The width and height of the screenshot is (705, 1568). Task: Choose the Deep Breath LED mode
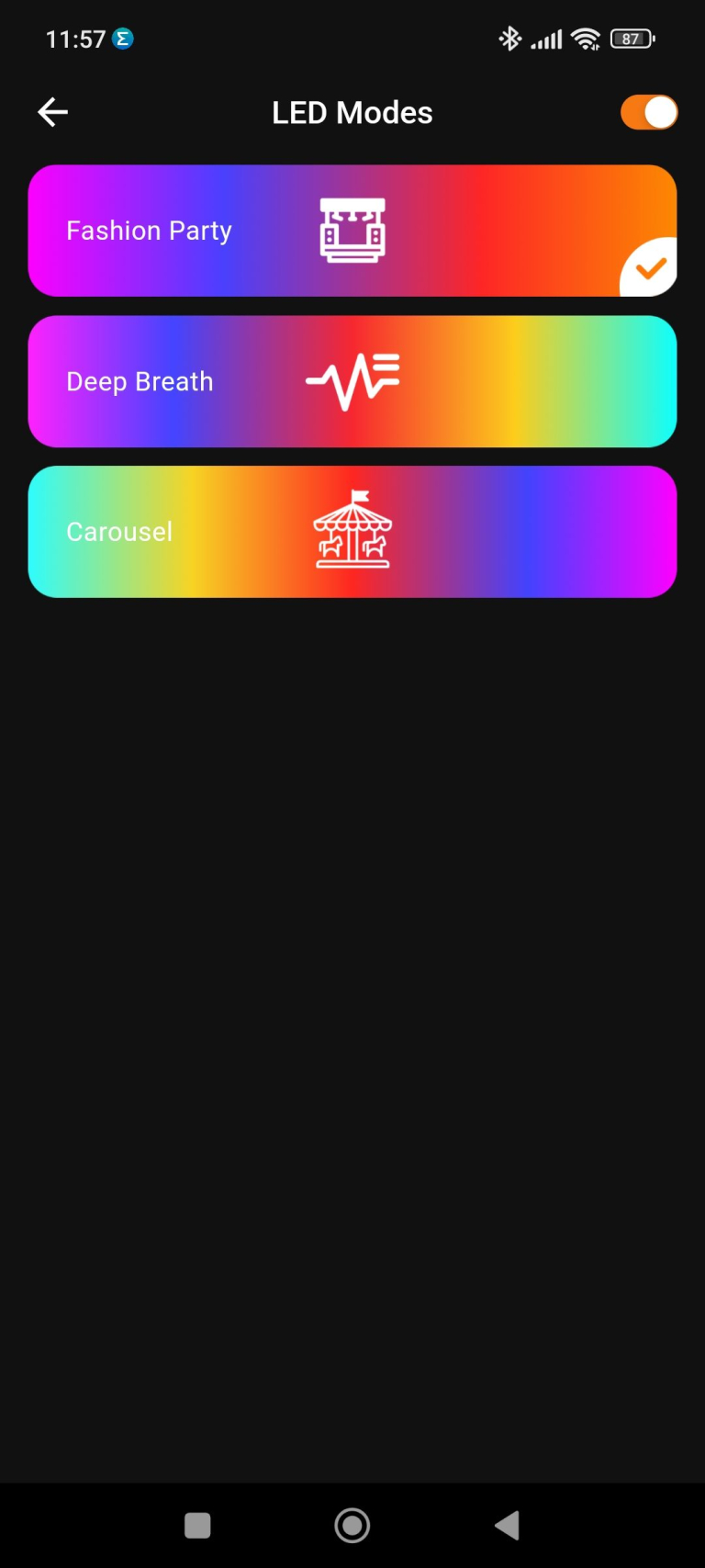(352, 381)
